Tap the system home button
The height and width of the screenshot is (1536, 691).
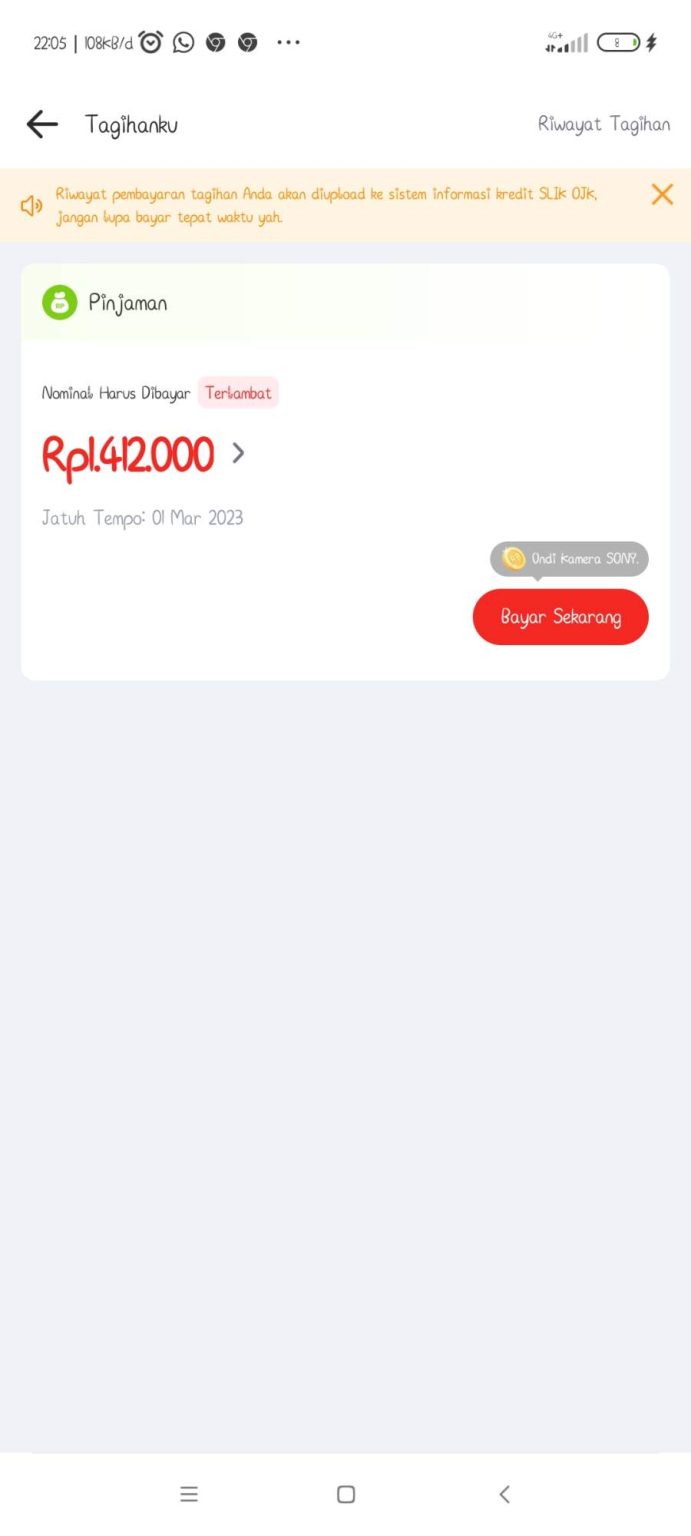click(346, 1494)
